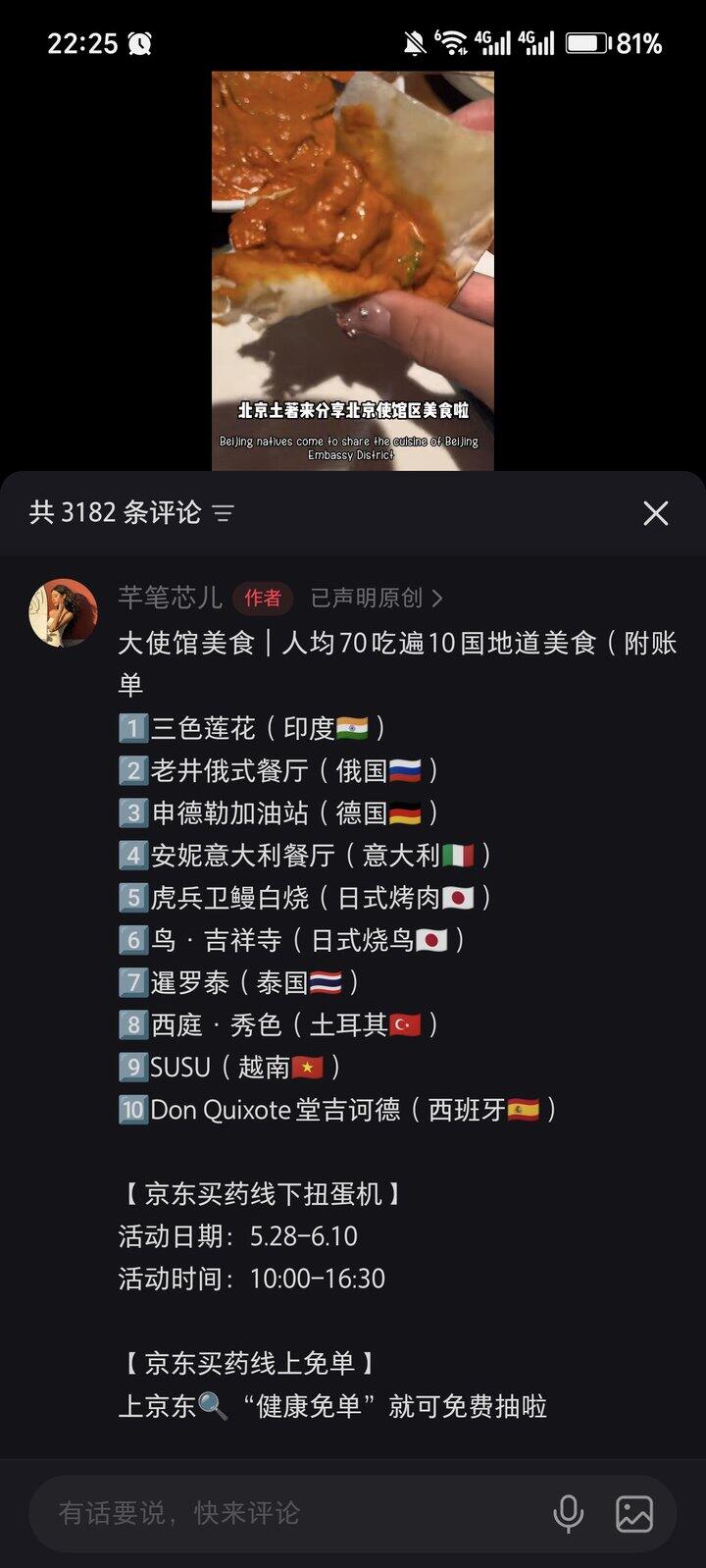Screen dimensions: 706x1568
Task: Tap the 22:25 clock in the status bar
Action: [81, 42]
